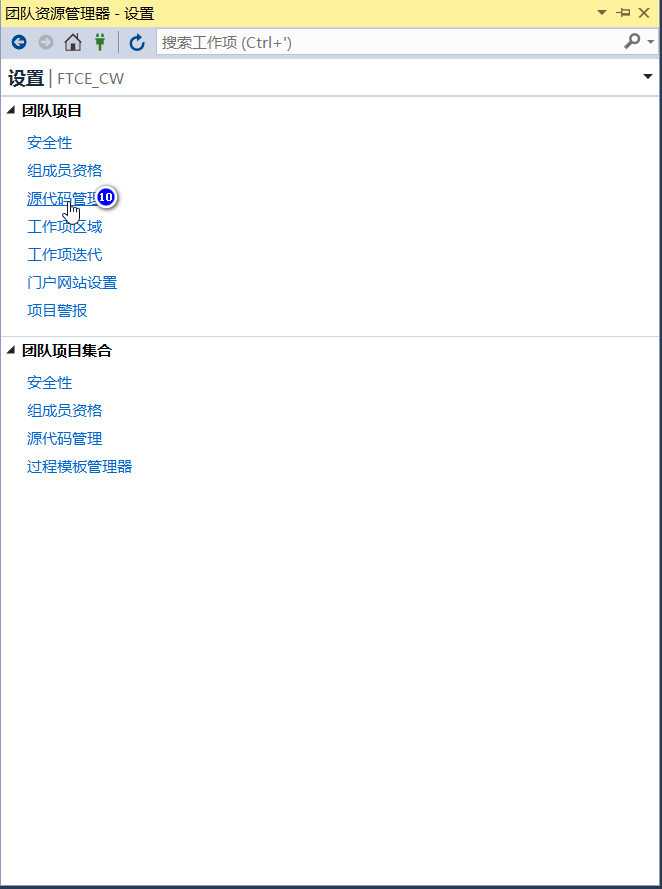This screenshot has height=889, width=662.
Task: Expand the 设置 page title dropdown arrow
Action: click(x=647, y=77)
